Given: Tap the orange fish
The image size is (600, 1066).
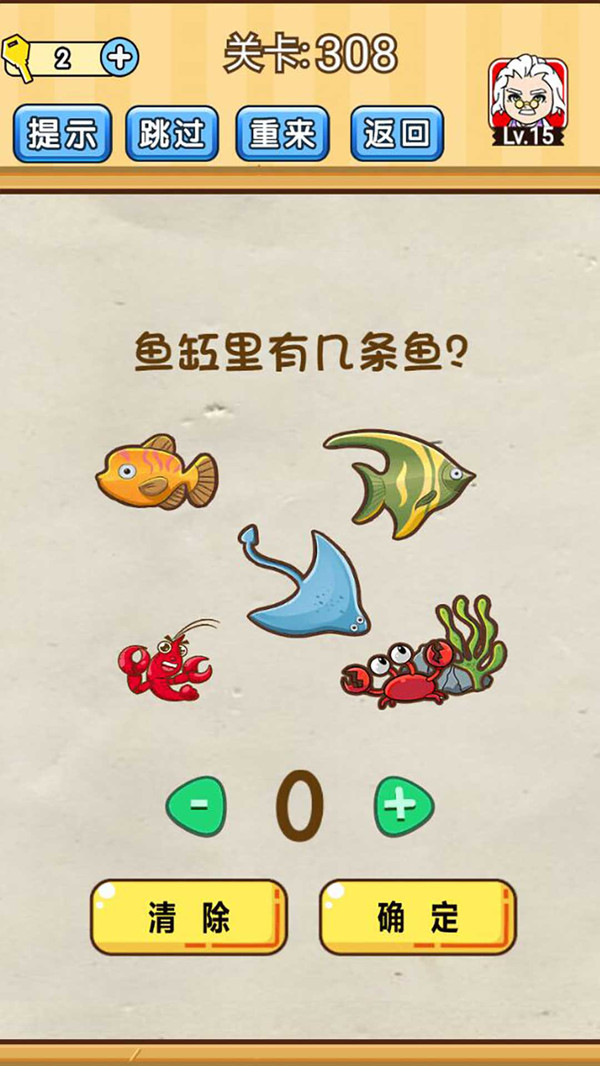Looking at the screenshot, I should (x=156, y=473).
